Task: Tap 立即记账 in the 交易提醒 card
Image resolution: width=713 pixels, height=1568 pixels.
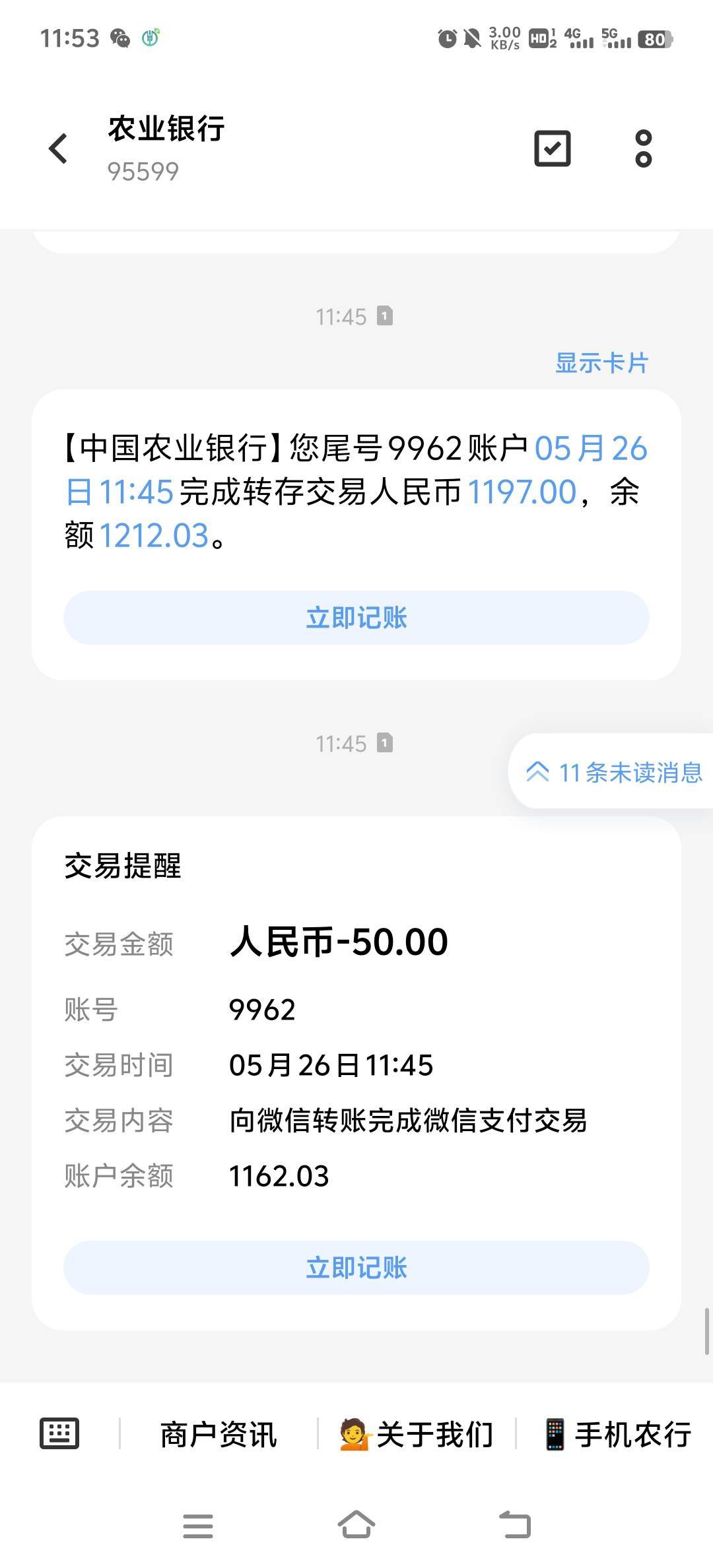Action: click(x=356, y=1268)
